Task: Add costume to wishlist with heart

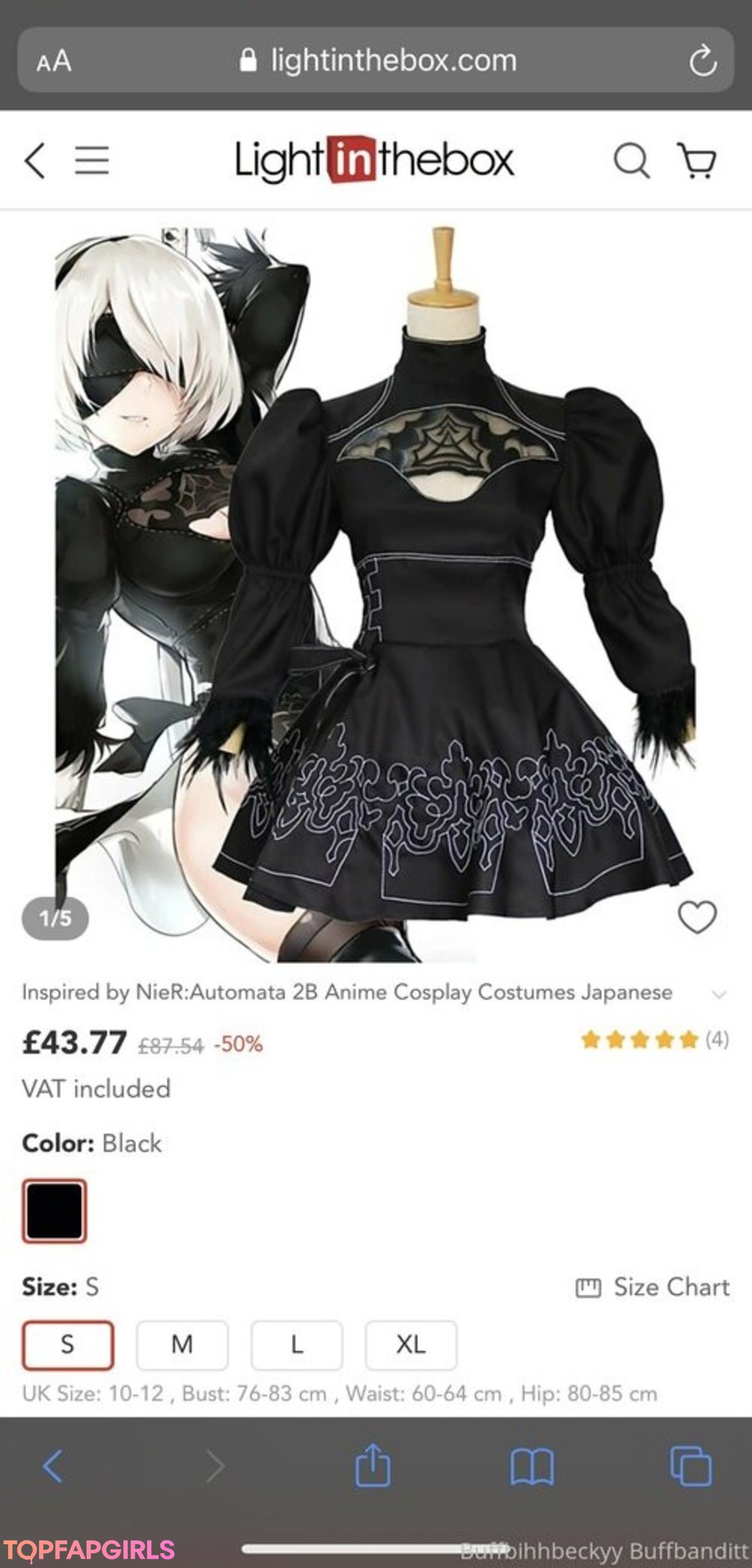Action: point(697,917)
